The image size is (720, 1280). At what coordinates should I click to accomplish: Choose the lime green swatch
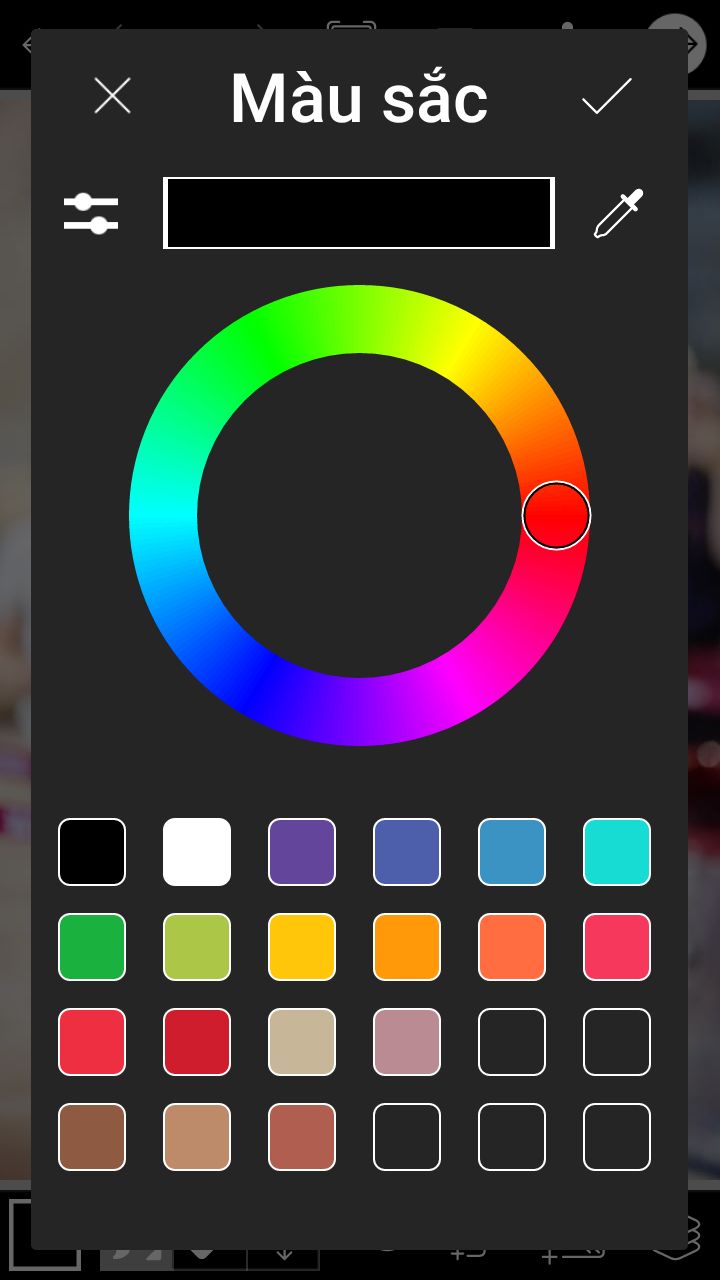(197, 947)
